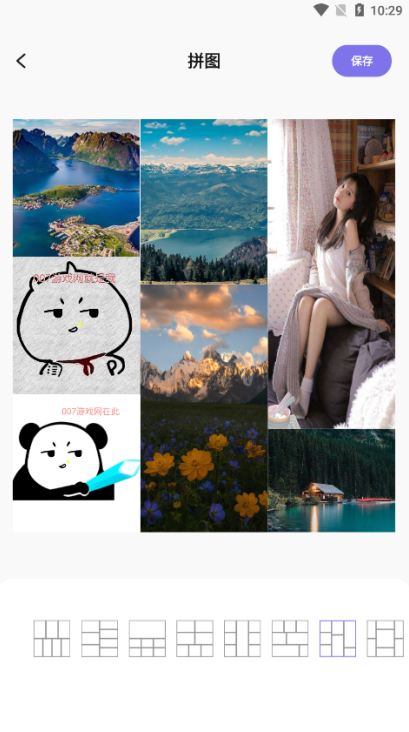Select the sunset mountain and flowers photo cell
This screenshot has width=409, height=732.
pos(204,408)
